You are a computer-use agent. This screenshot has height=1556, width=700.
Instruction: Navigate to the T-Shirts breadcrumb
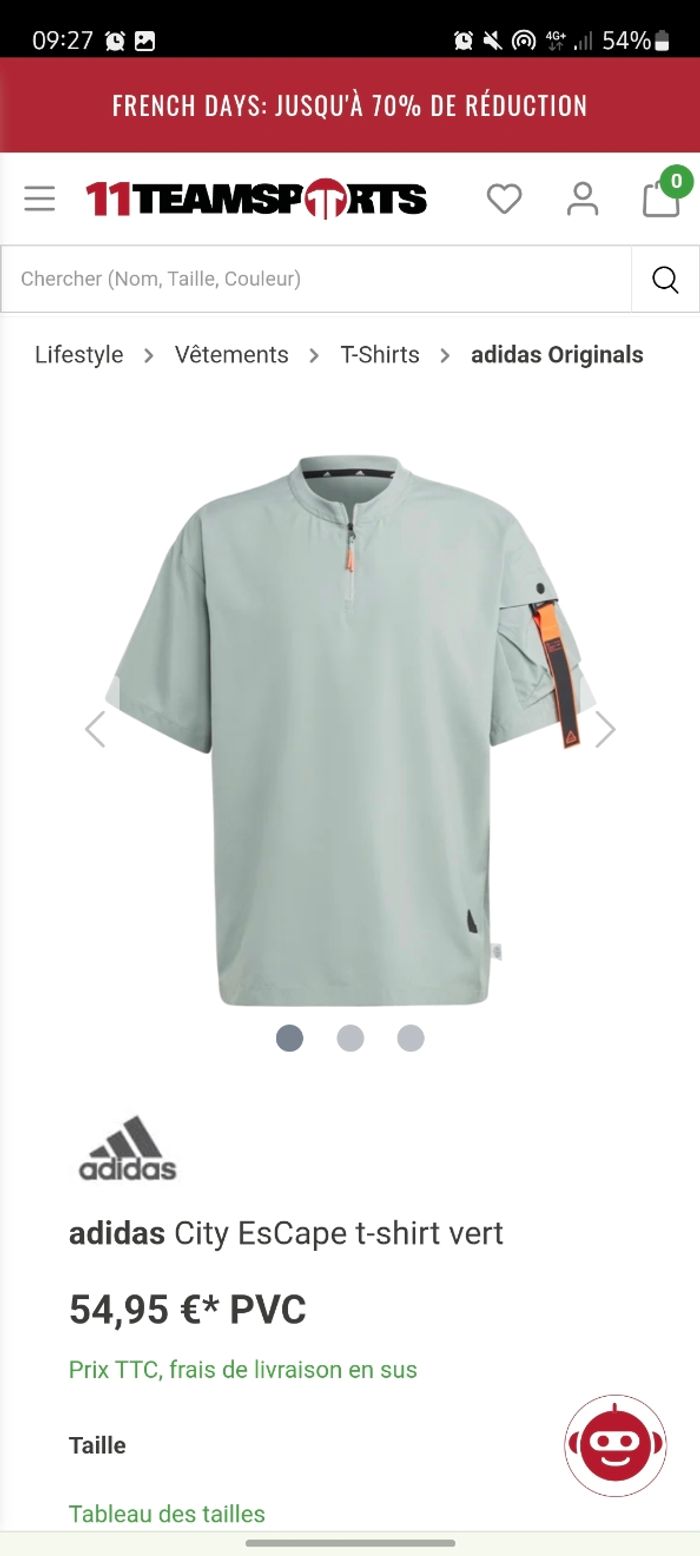[x=380, y=355]
